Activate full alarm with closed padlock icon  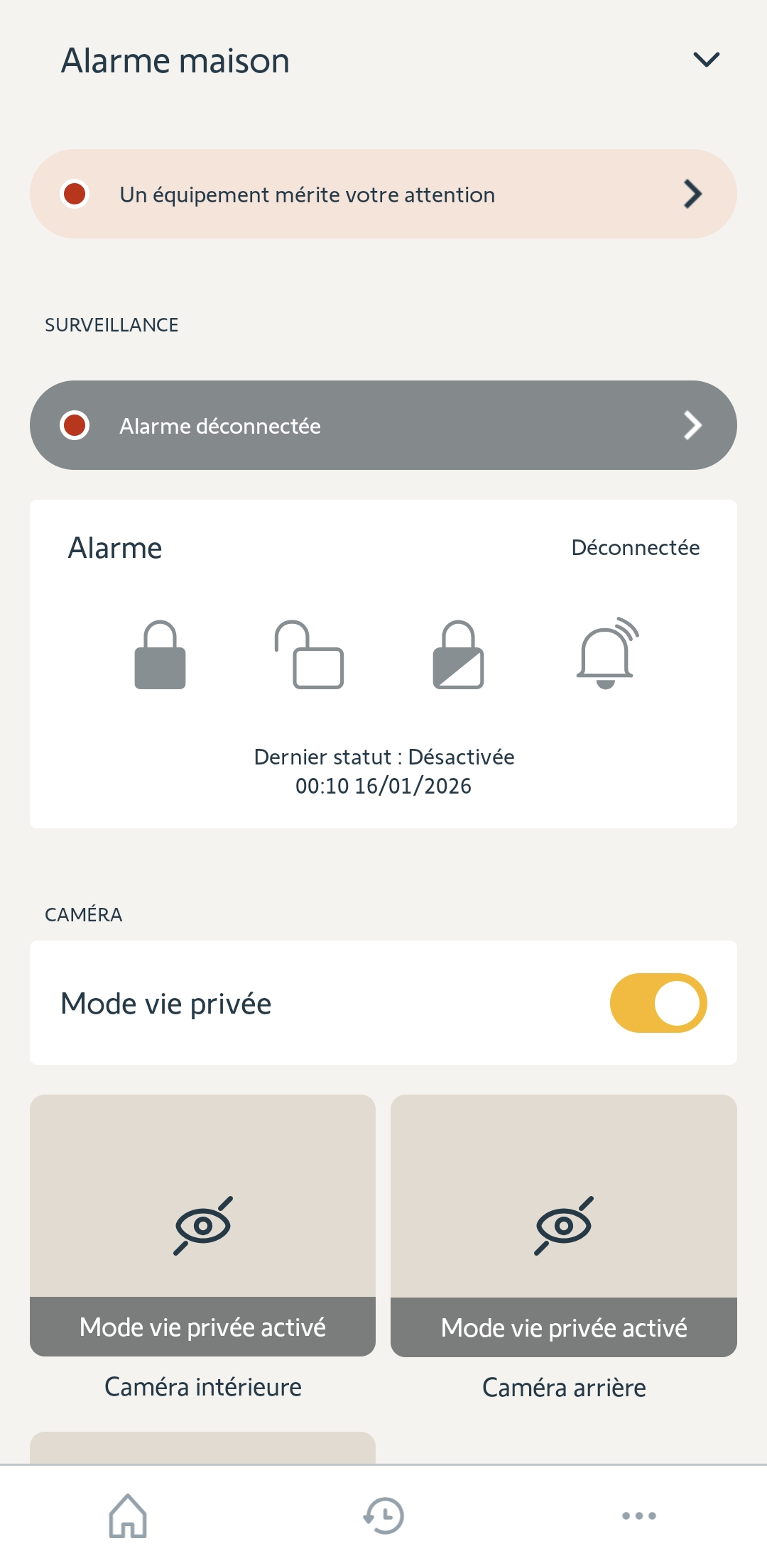(161, 655)
